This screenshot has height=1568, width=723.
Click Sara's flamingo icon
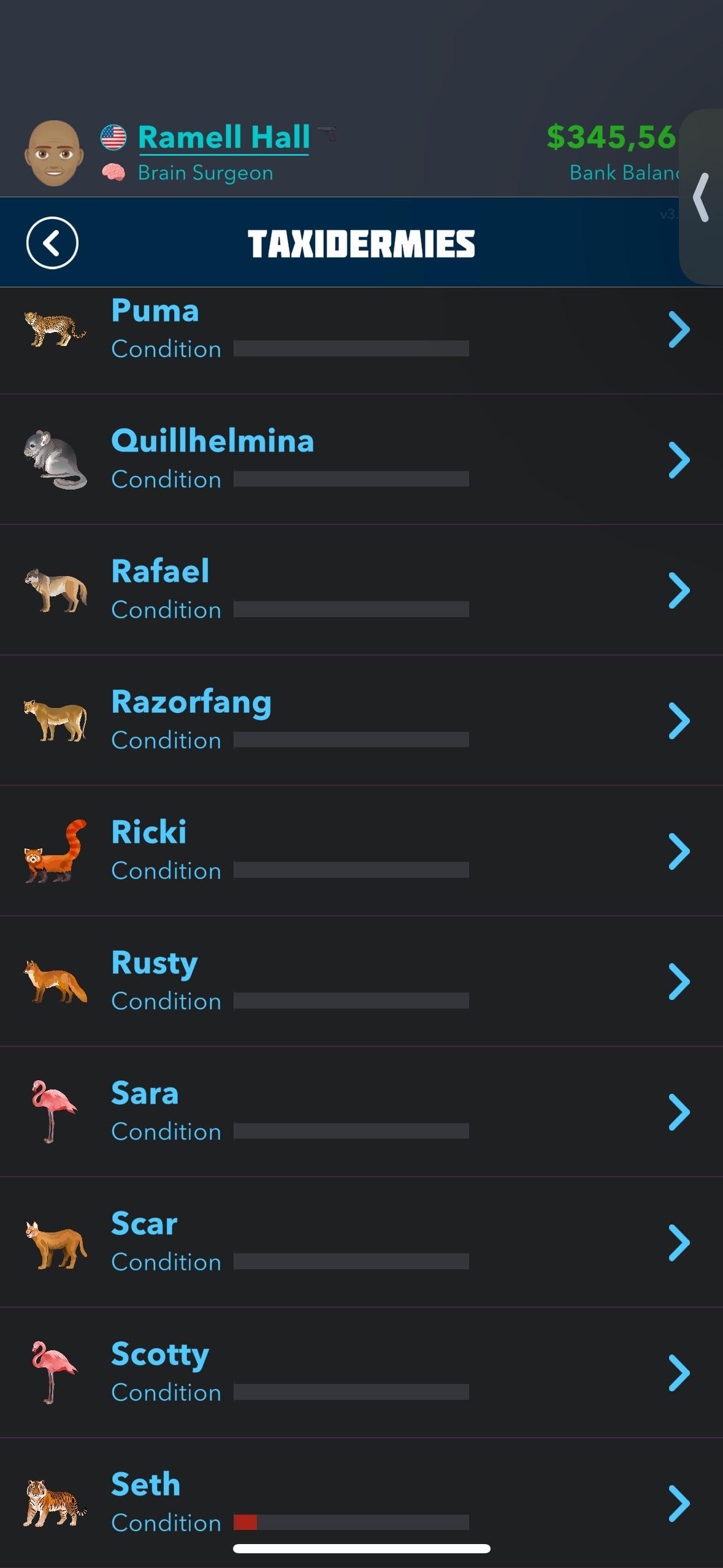coord(54,1112)
